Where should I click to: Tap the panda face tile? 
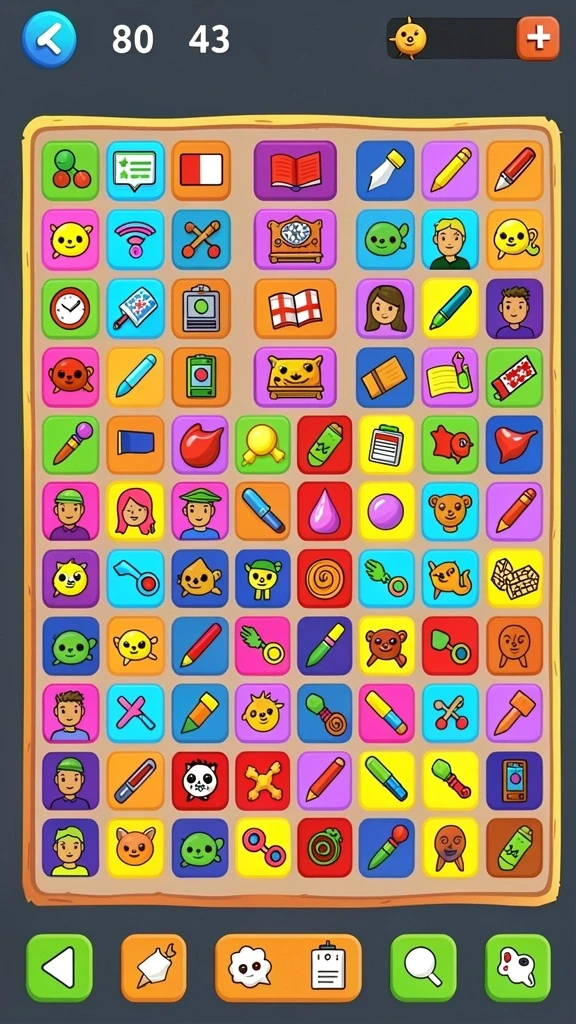200,781
